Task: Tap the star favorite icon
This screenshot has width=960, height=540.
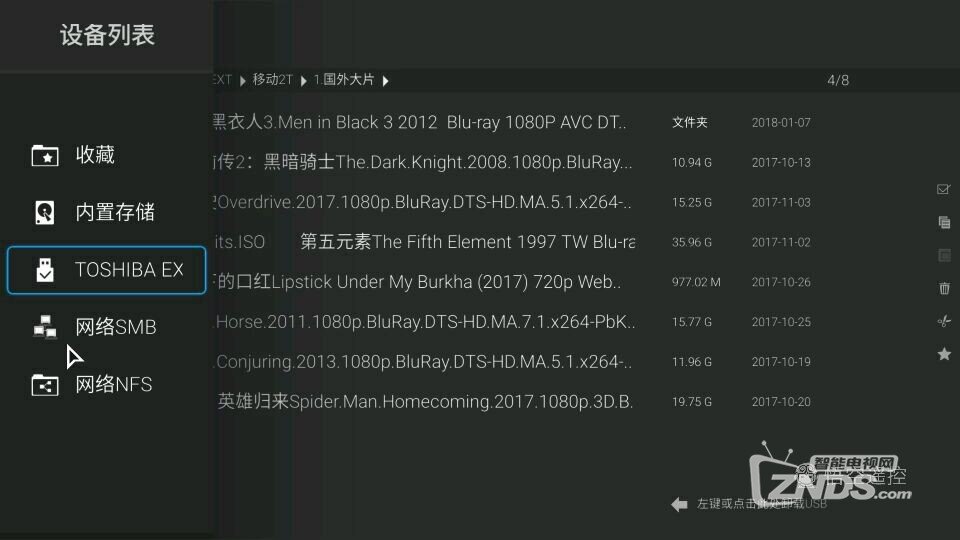Action: [943, 354]
